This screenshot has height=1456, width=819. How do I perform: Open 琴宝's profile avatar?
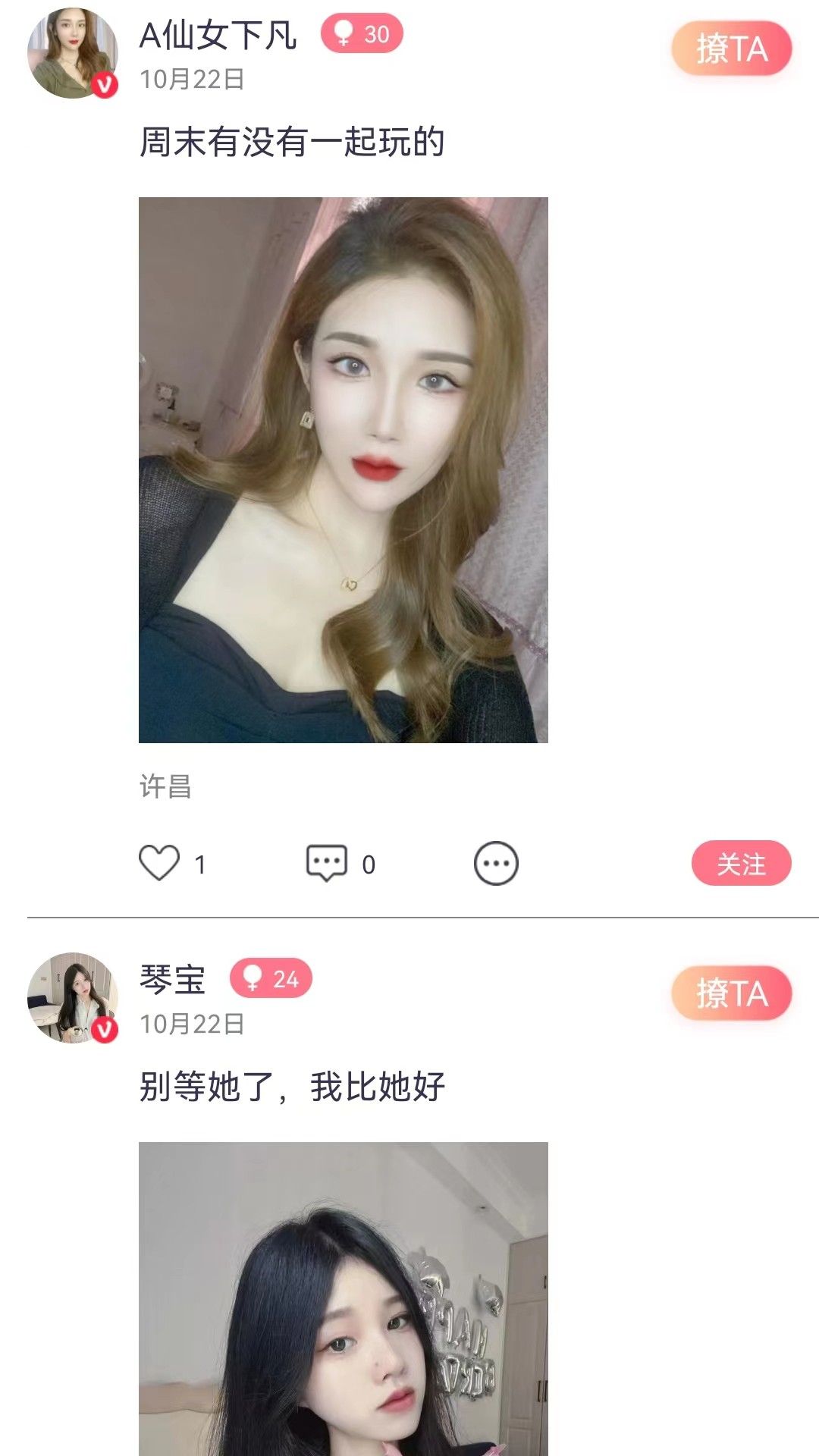(73, 997)
